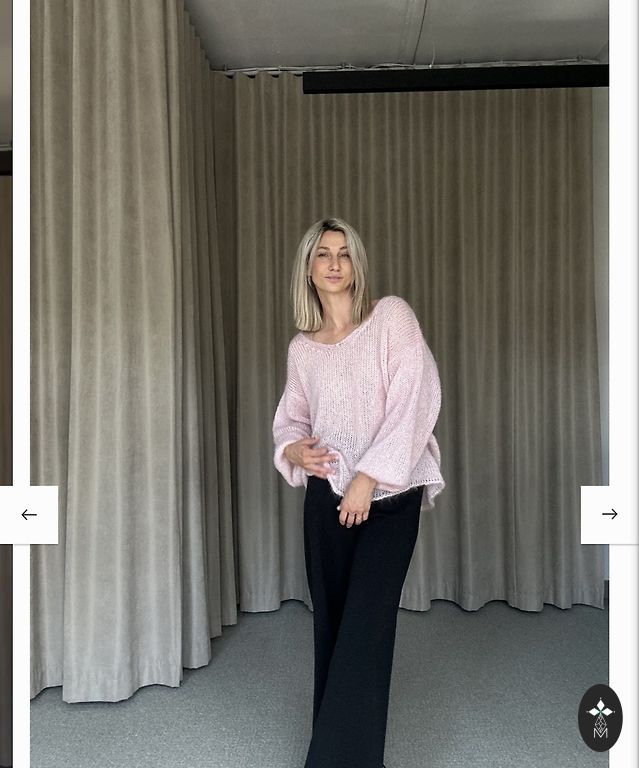This screenshot has width=639, height=768.
Task: Go to the previous photo
Action: [x=28, y=515]
